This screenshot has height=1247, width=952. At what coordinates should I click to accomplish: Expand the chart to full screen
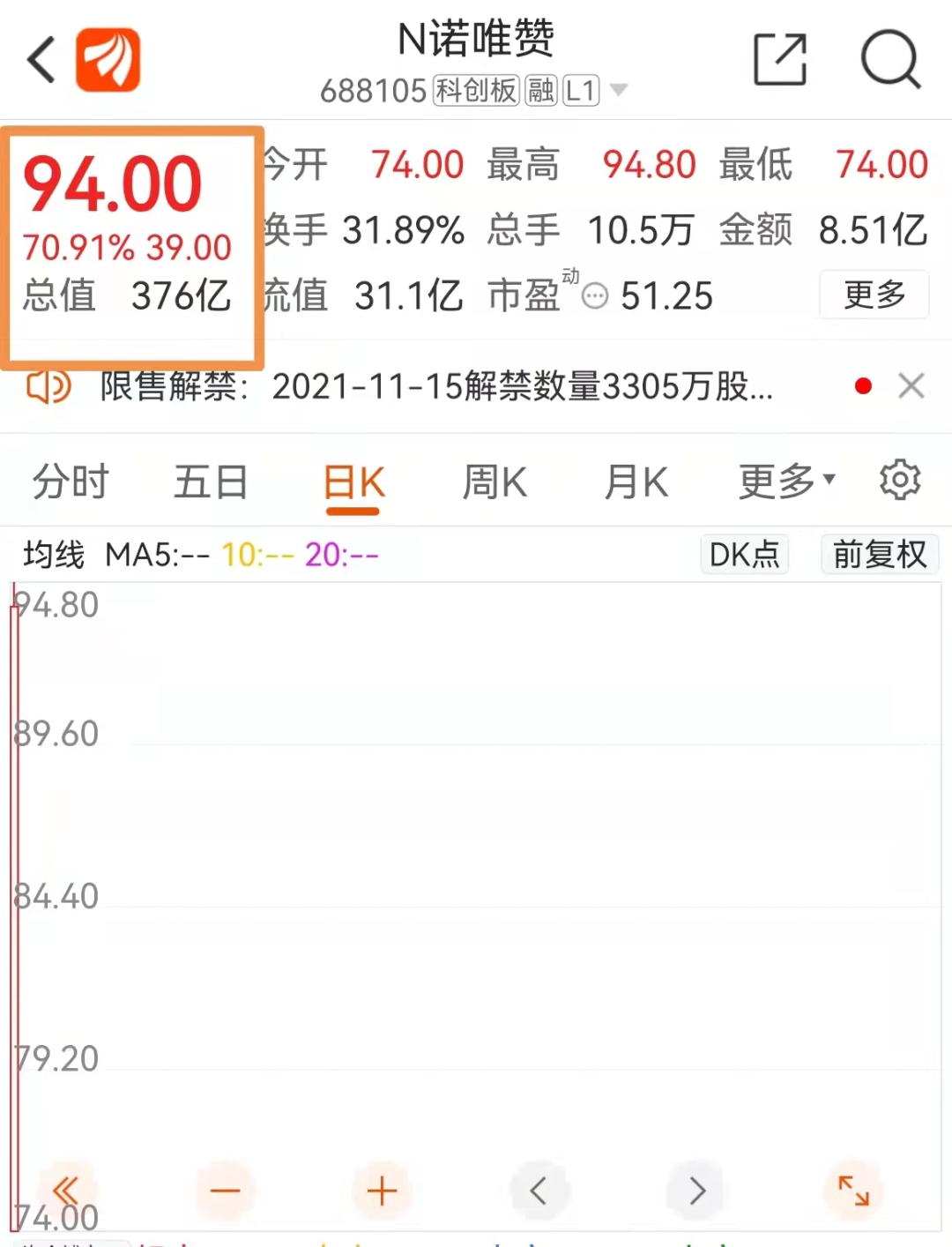point(853,1191)
